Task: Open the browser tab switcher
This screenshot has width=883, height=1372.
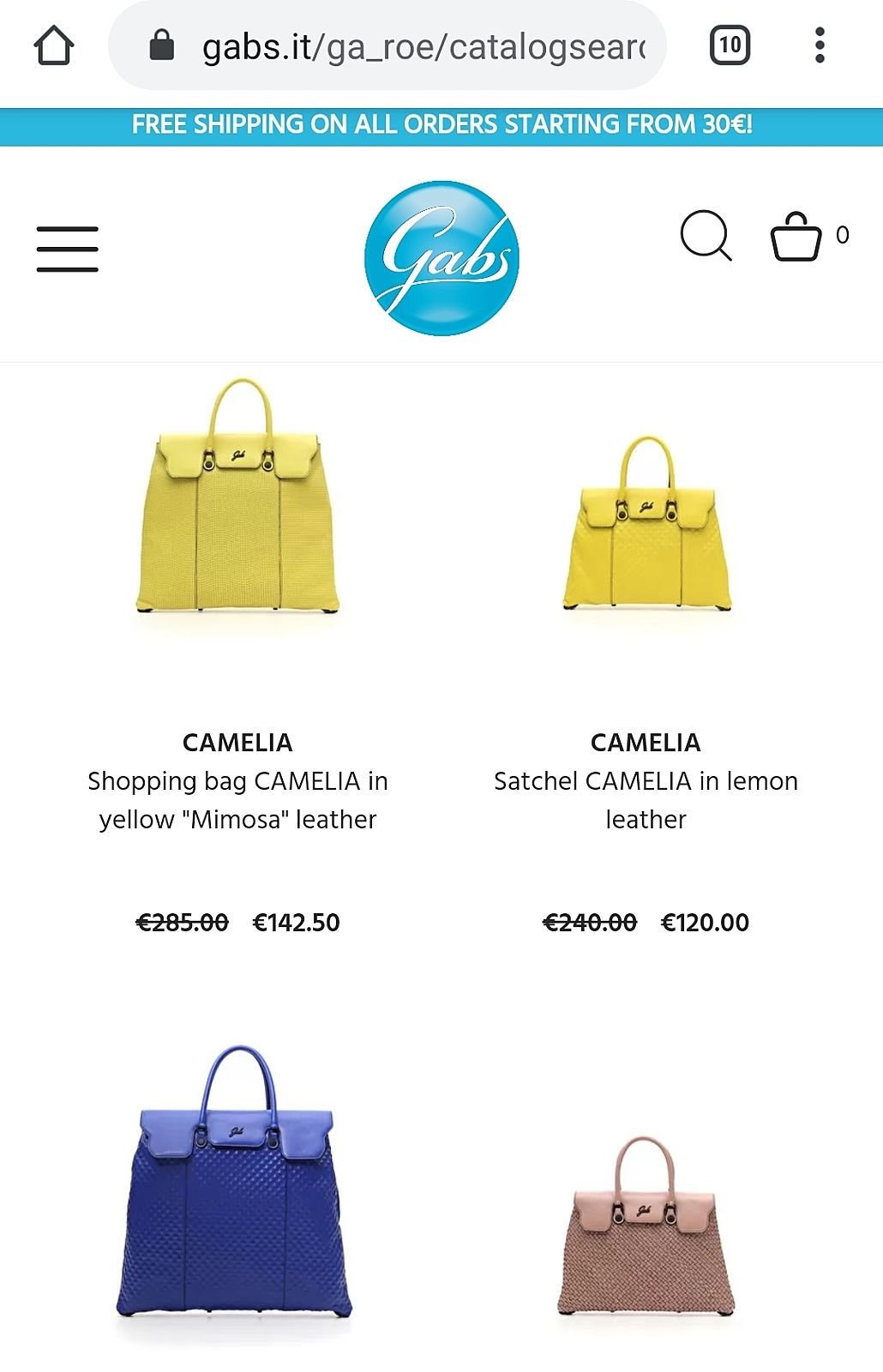Action: (730, 45)
